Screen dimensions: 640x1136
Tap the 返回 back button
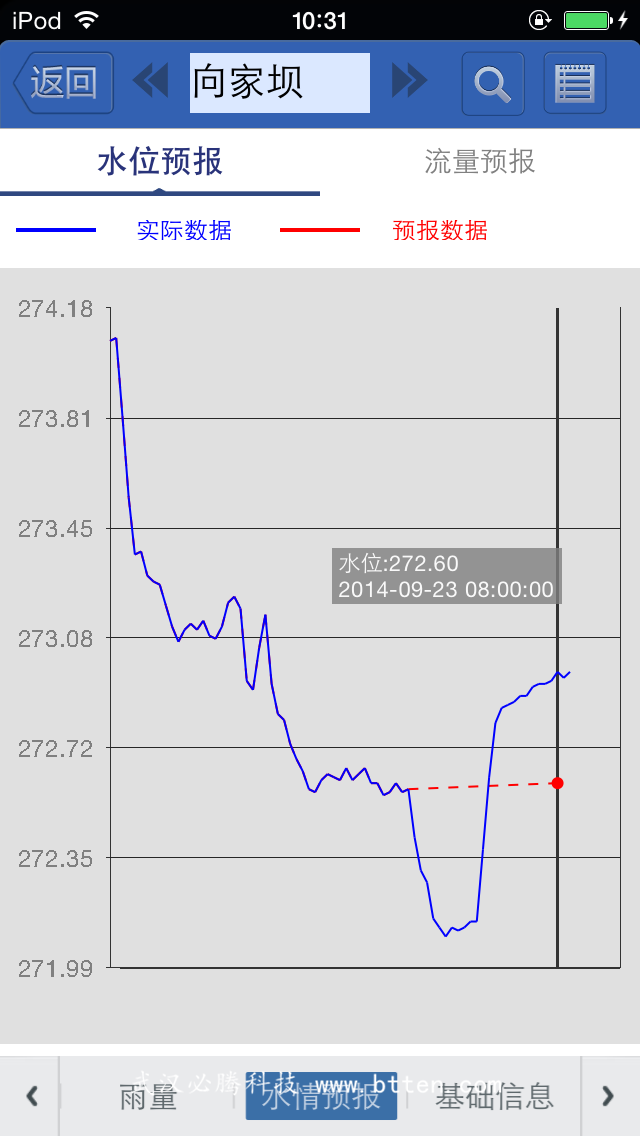coord(64,83)
